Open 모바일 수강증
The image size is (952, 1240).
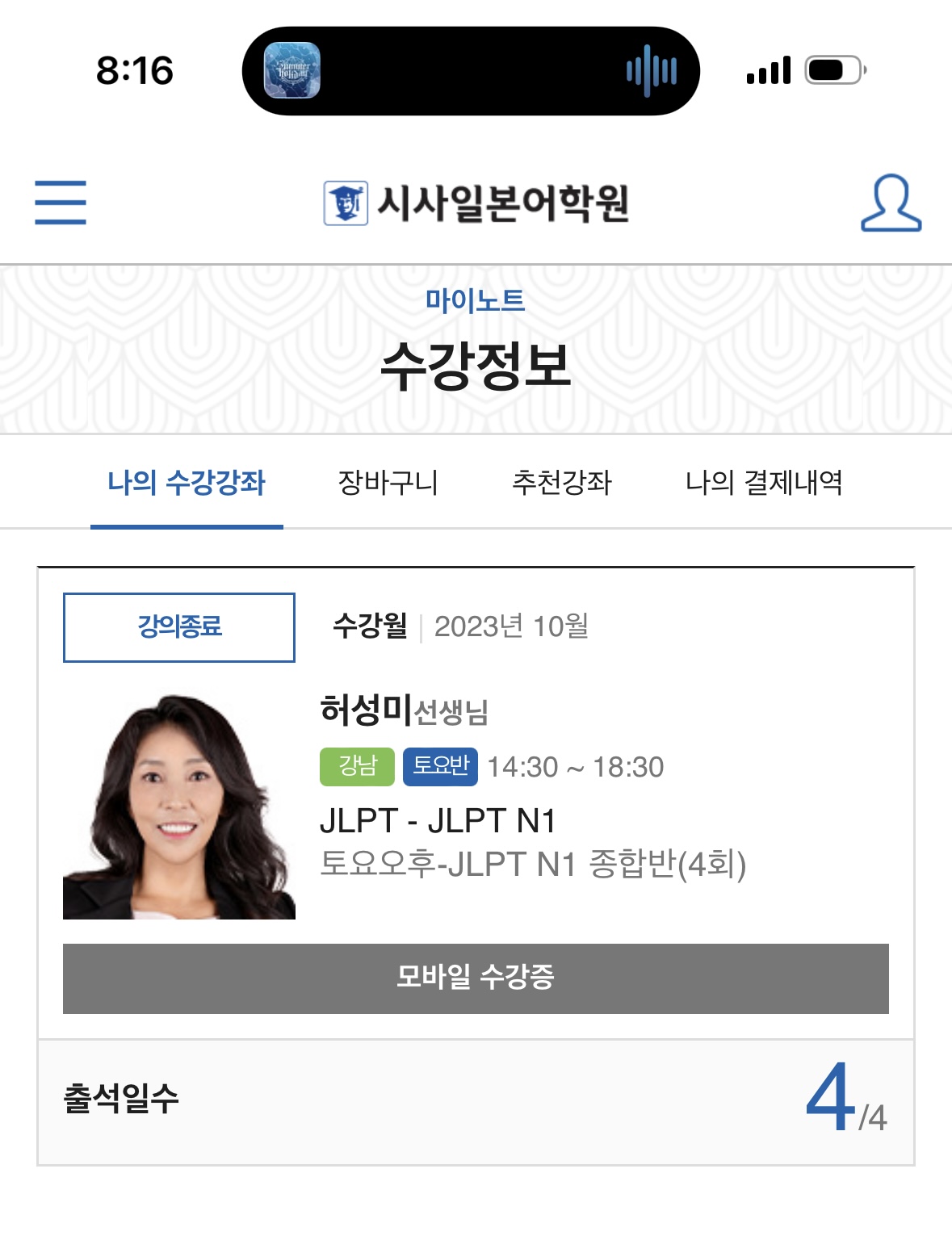tap(476, 978)
